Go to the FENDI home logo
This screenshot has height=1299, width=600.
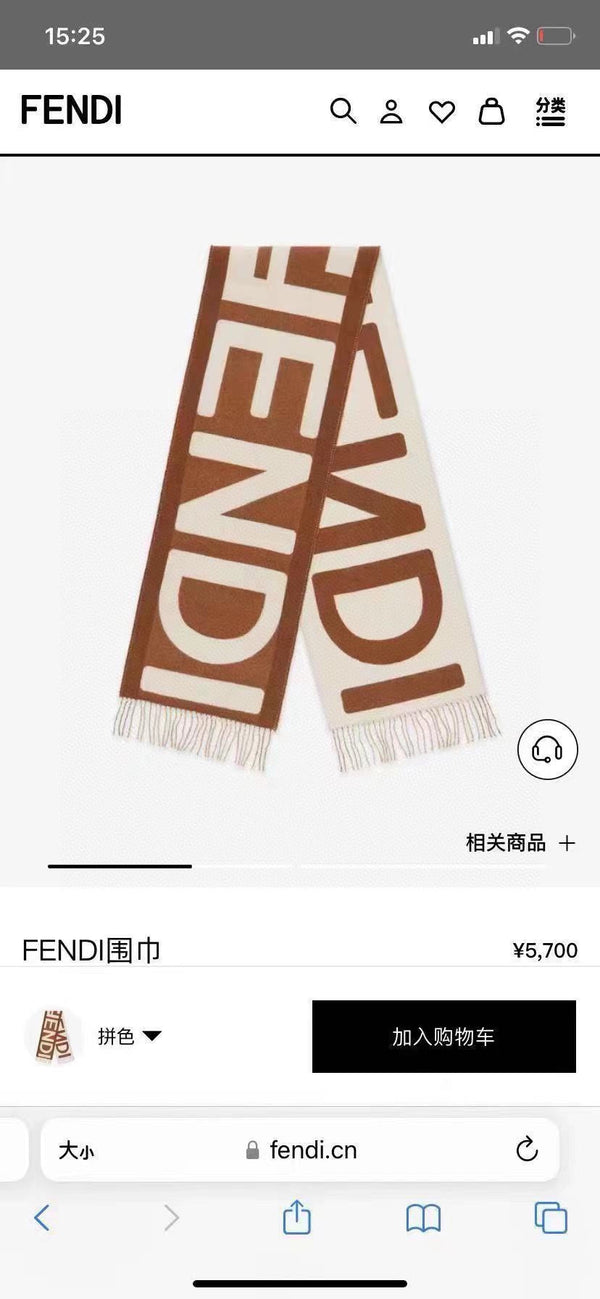tap(71, 111)
